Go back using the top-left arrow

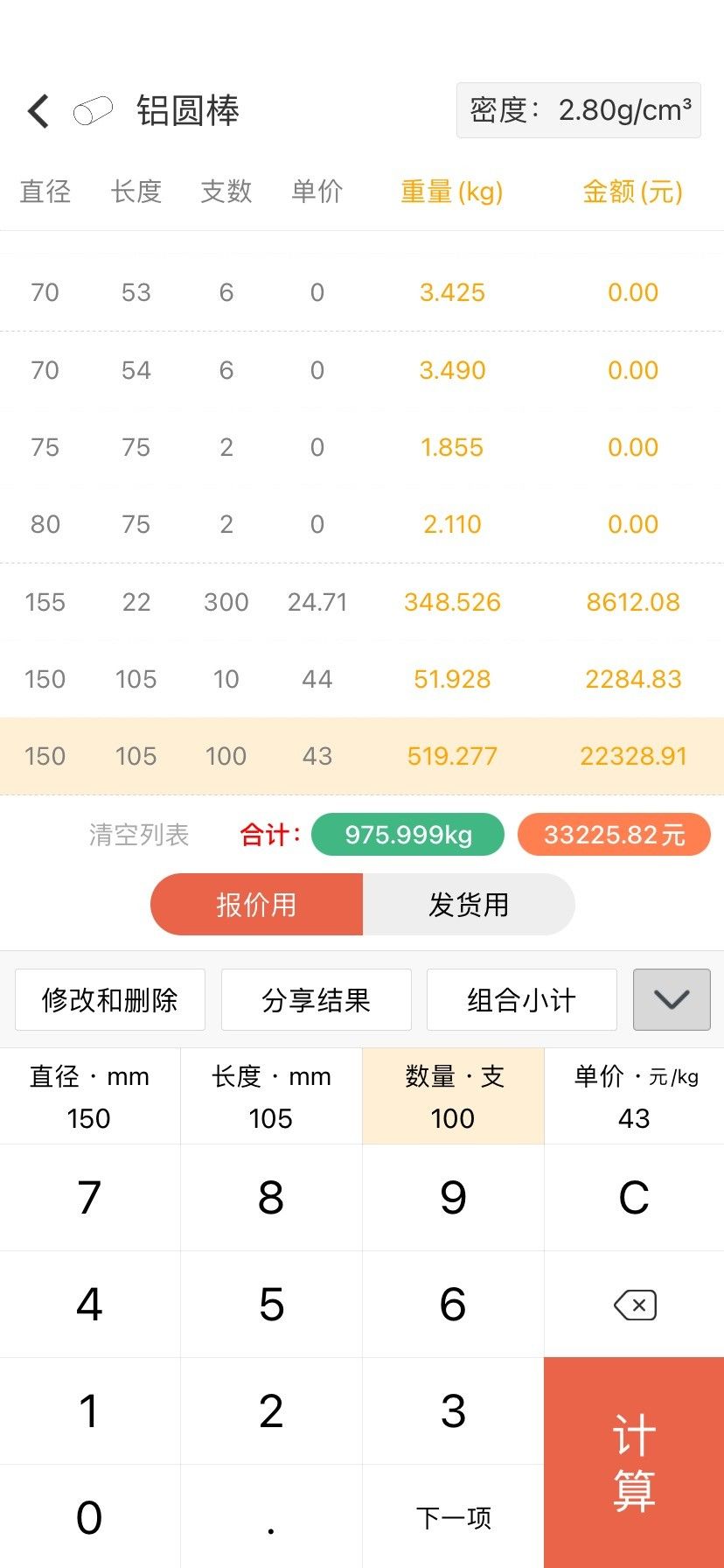38,111
